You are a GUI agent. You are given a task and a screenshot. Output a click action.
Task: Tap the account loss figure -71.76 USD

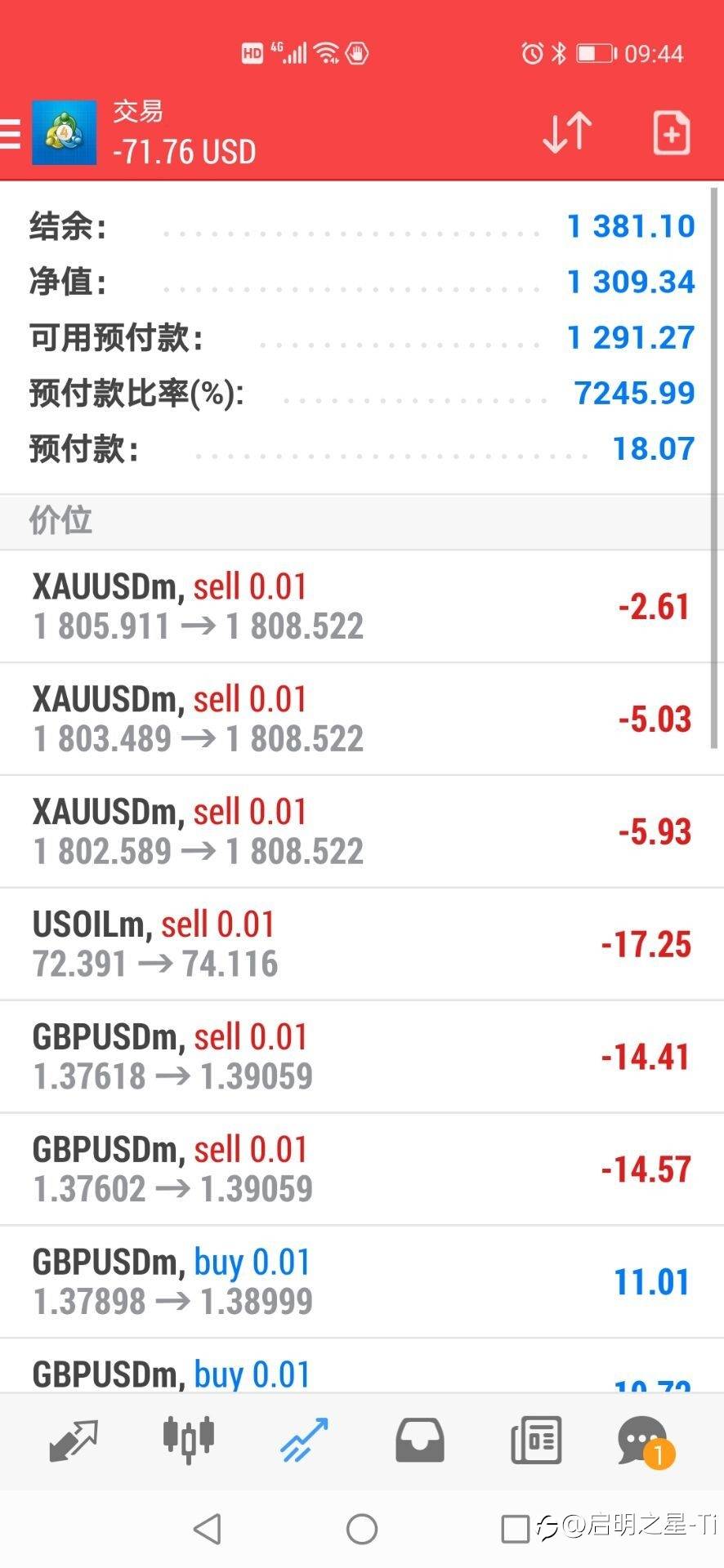click(x=183, y=152)
